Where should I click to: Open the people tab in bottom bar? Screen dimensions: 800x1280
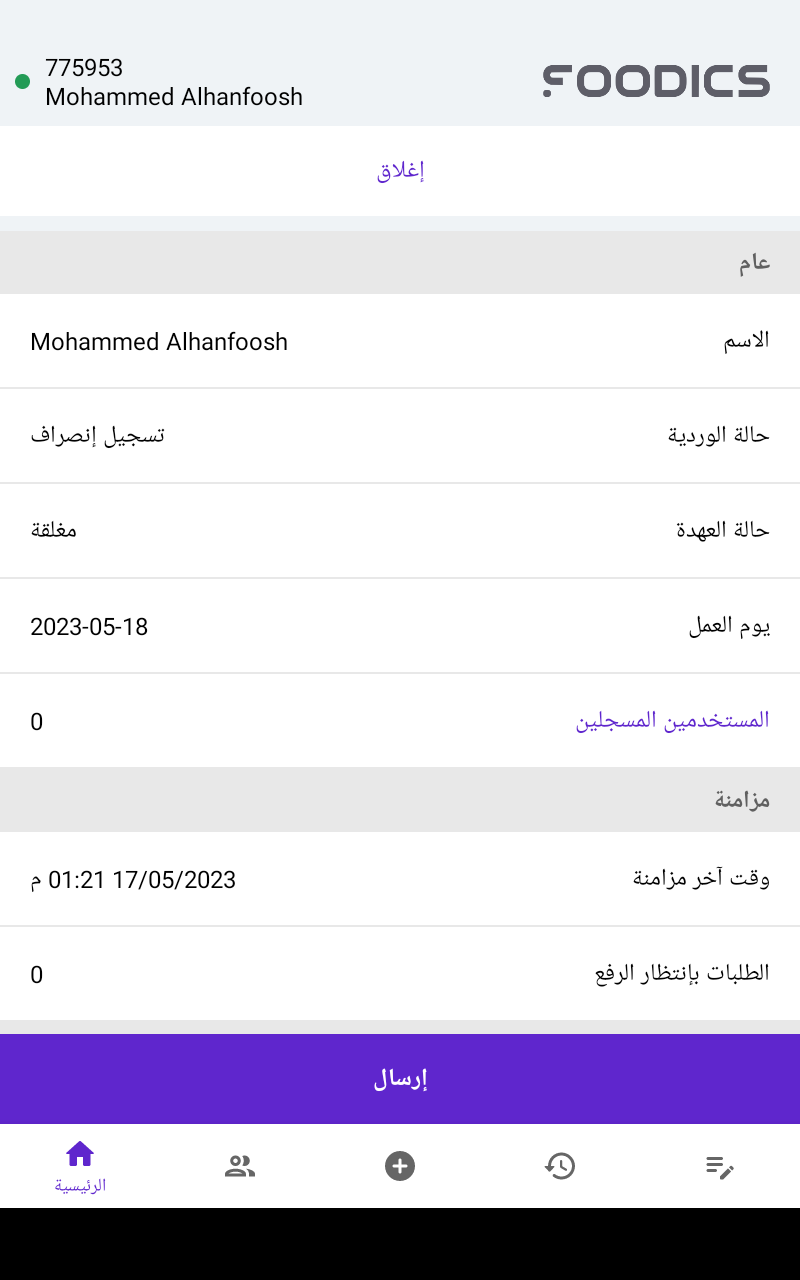coord(240,1166)
